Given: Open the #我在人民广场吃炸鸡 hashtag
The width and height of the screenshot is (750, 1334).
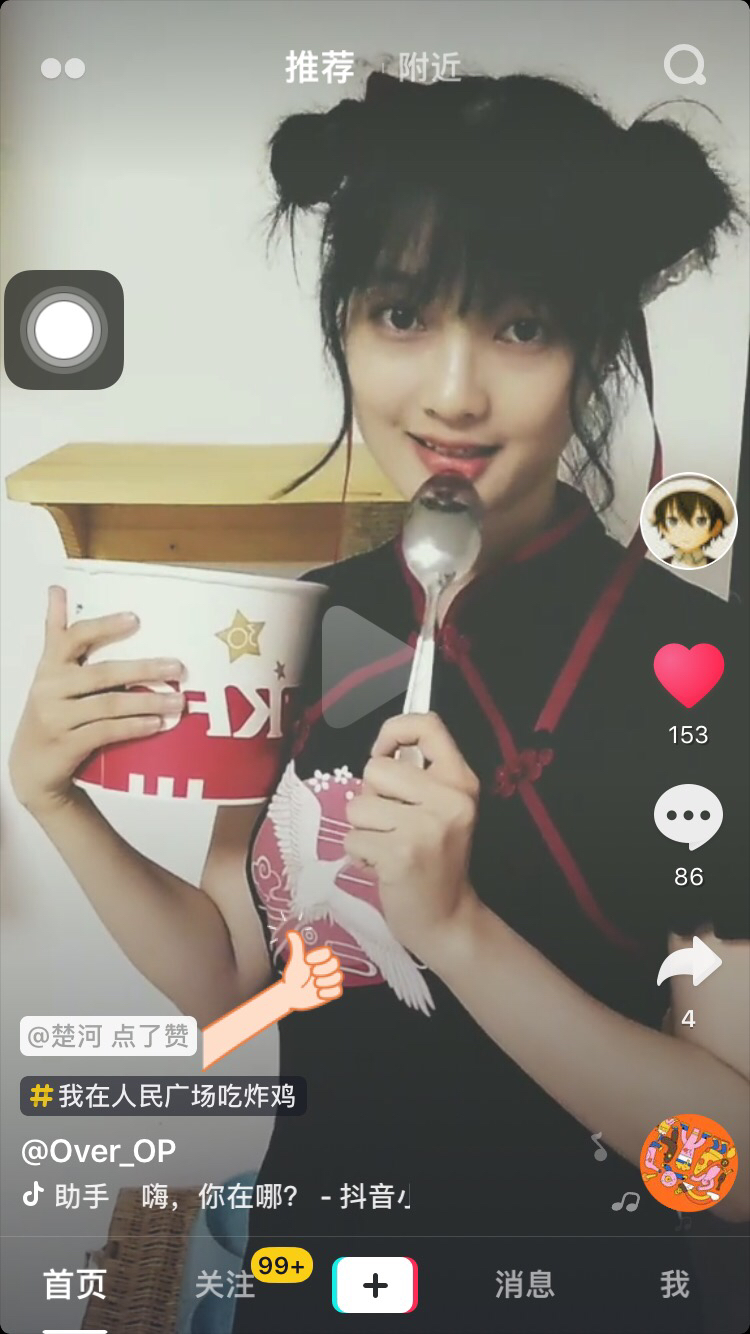Looking at the screenshot, I should (164, 1096).
